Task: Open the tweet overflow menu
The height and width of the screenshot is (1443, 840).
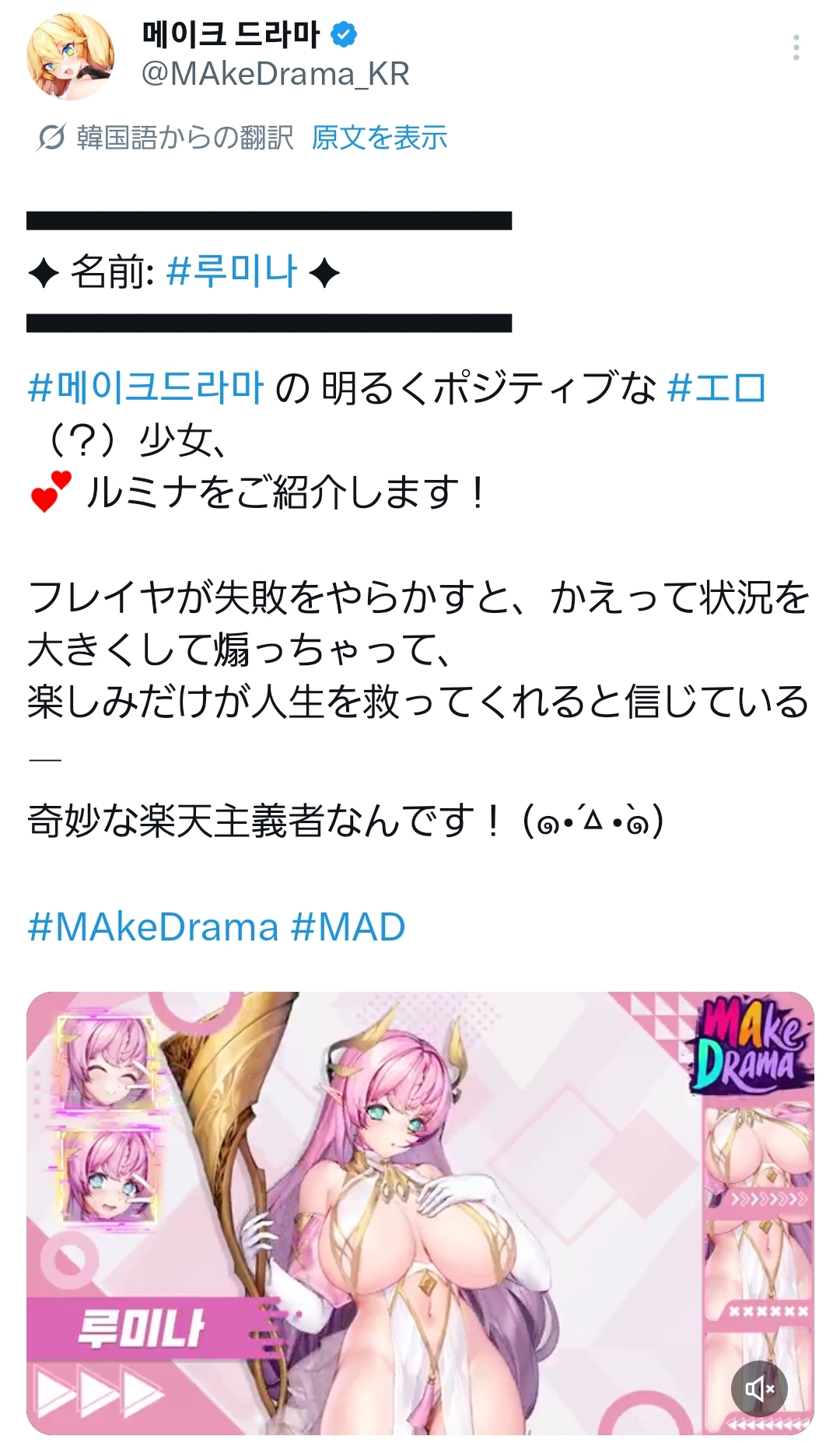Action: click(x=796, y=47)
